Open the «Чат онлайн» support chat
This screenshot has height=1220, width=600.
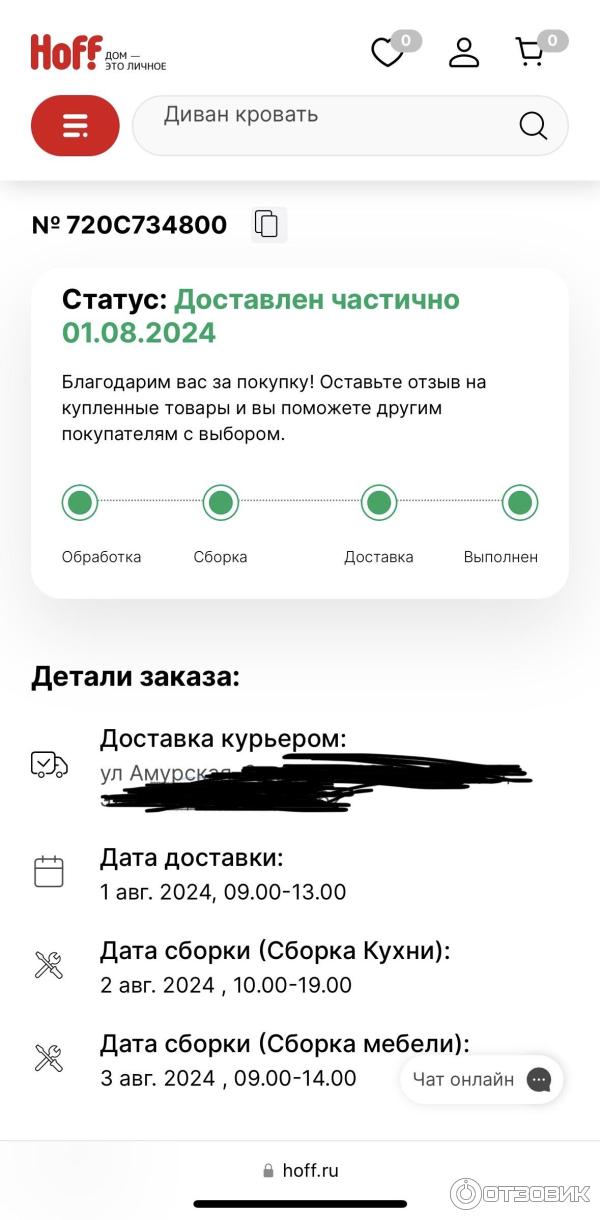[482, 1080]
